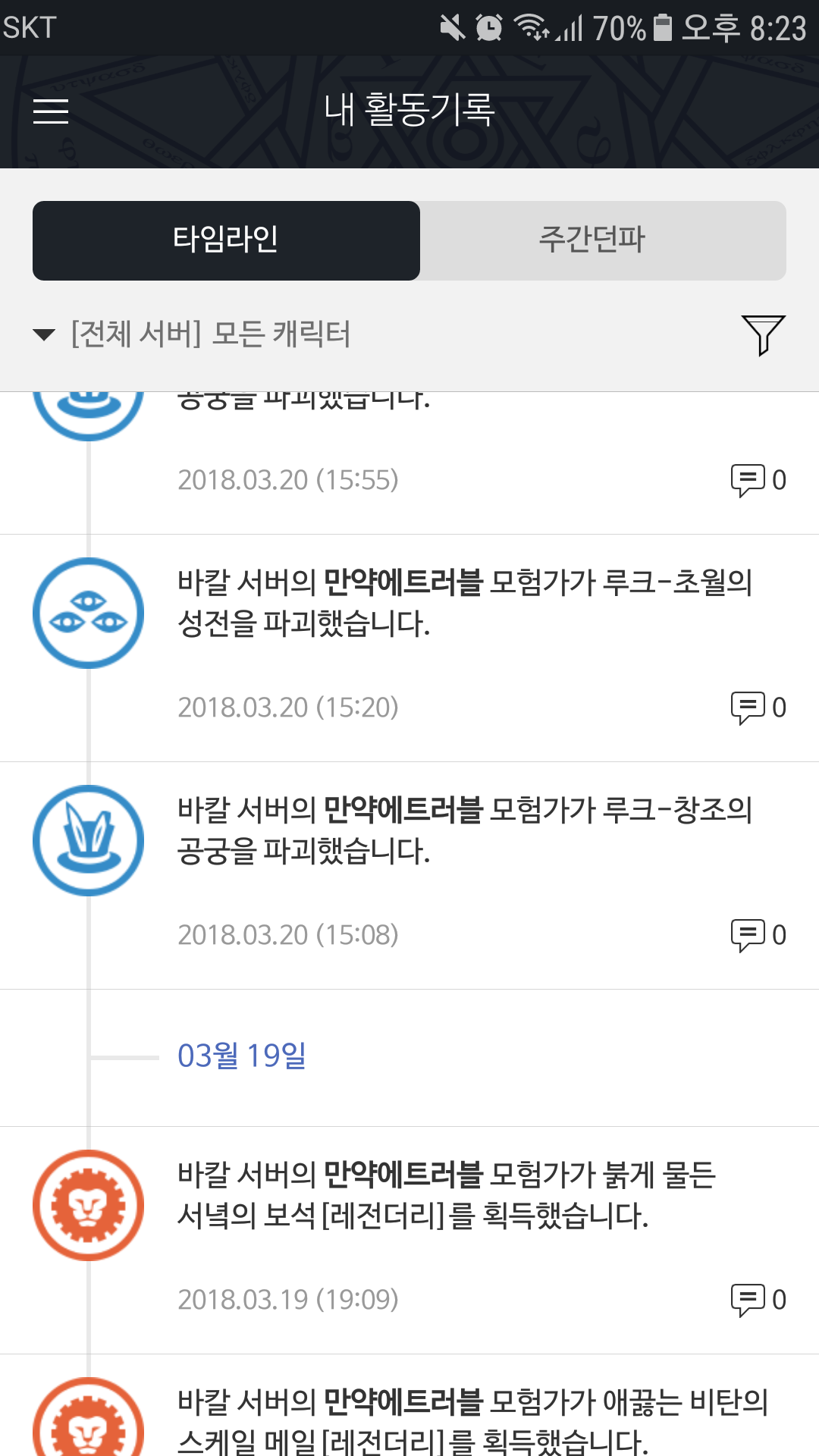This screenshot has width=819, height=1456.
Task: Open the 애끓는 비탄의 스케일 메일 entry
Action: tap(409, 1406)
